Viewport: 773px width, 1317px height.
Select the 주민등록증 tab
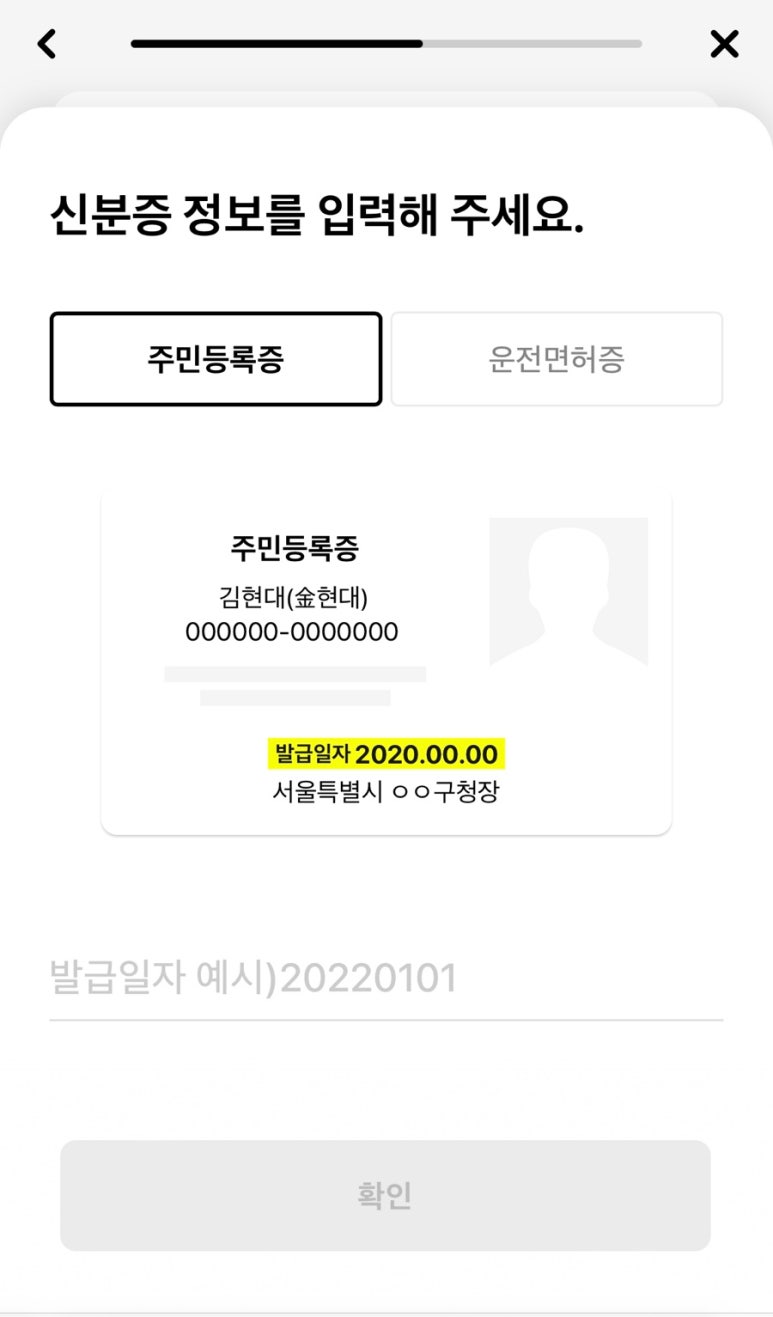pyautogui.click(x=216, y=359)
